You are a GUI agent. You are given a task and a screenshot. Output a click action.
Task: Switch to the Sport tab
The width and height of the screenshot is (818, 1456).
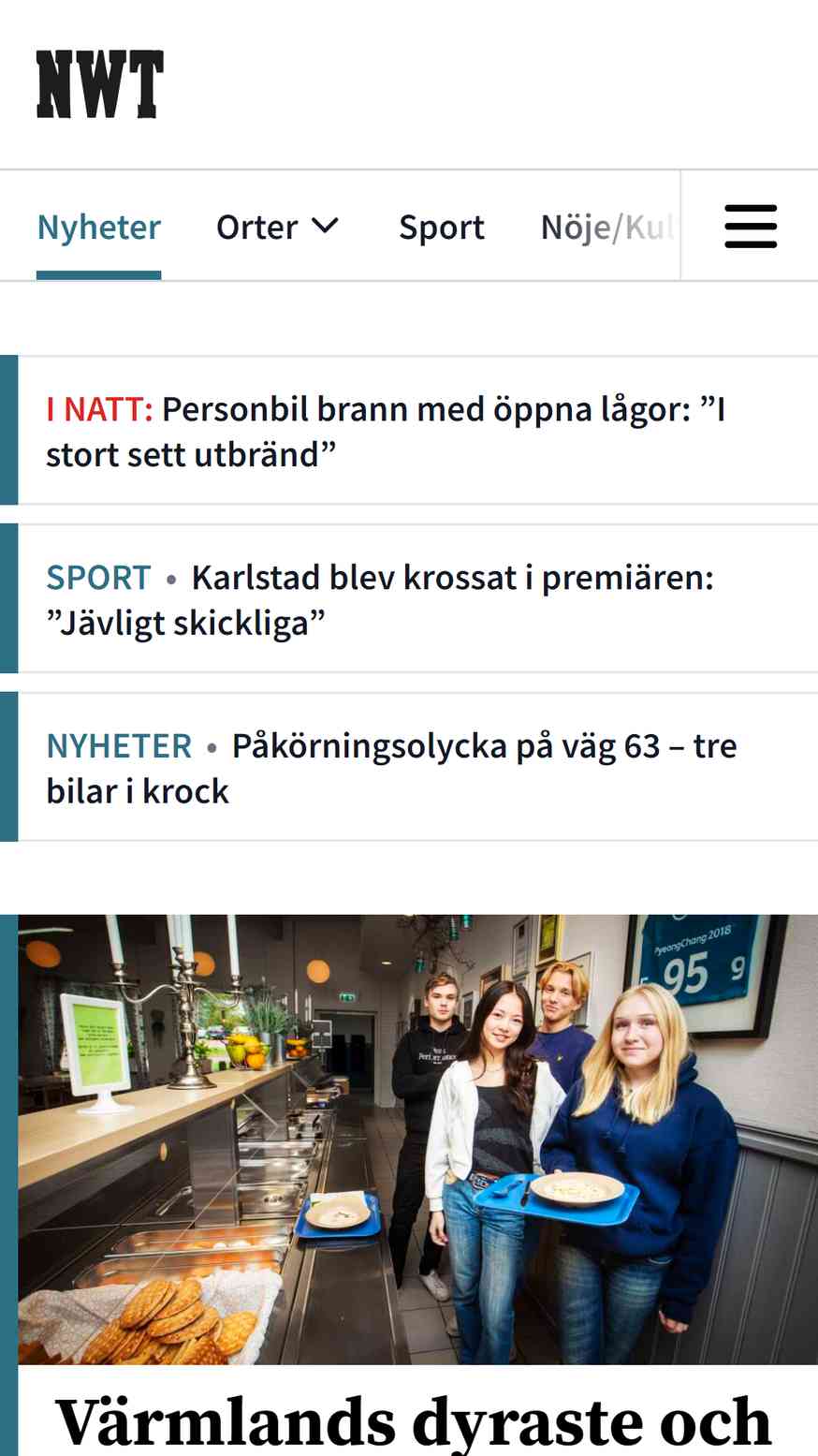coord(441,228)
